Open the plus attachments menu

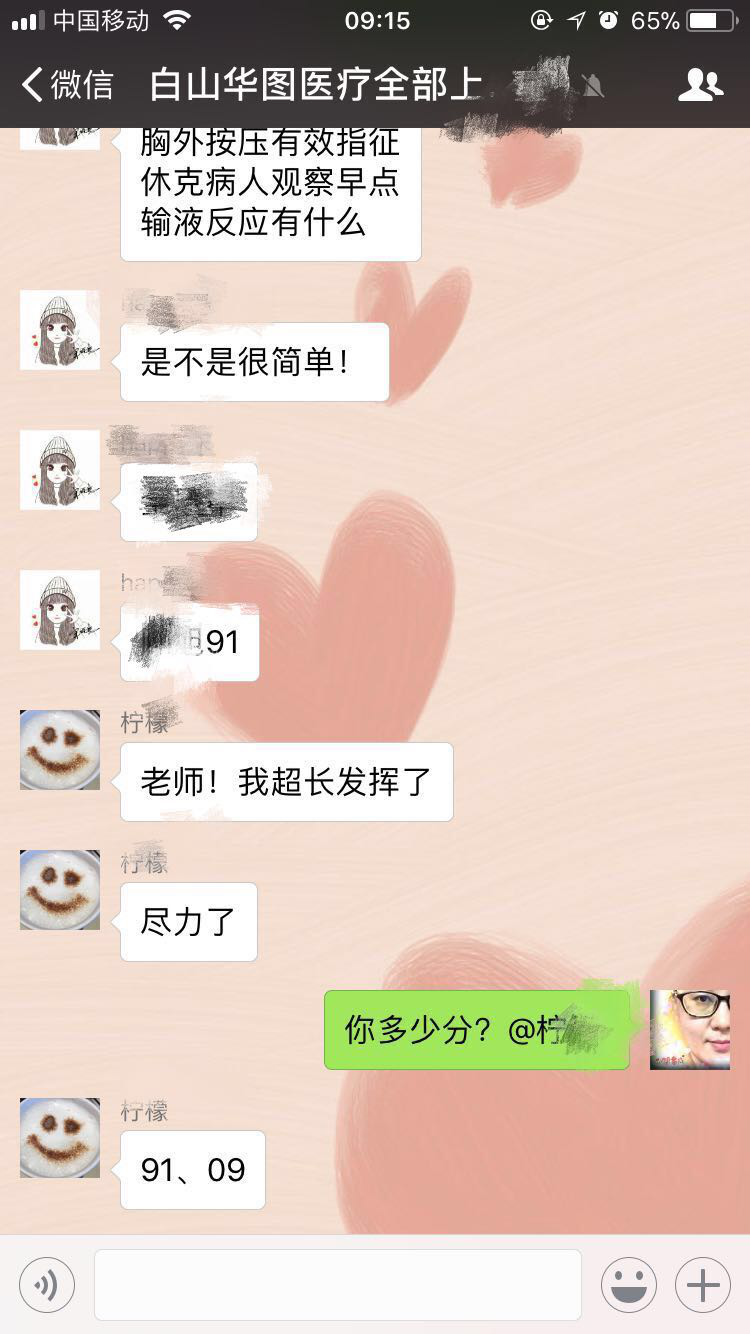coord(703,1285)
